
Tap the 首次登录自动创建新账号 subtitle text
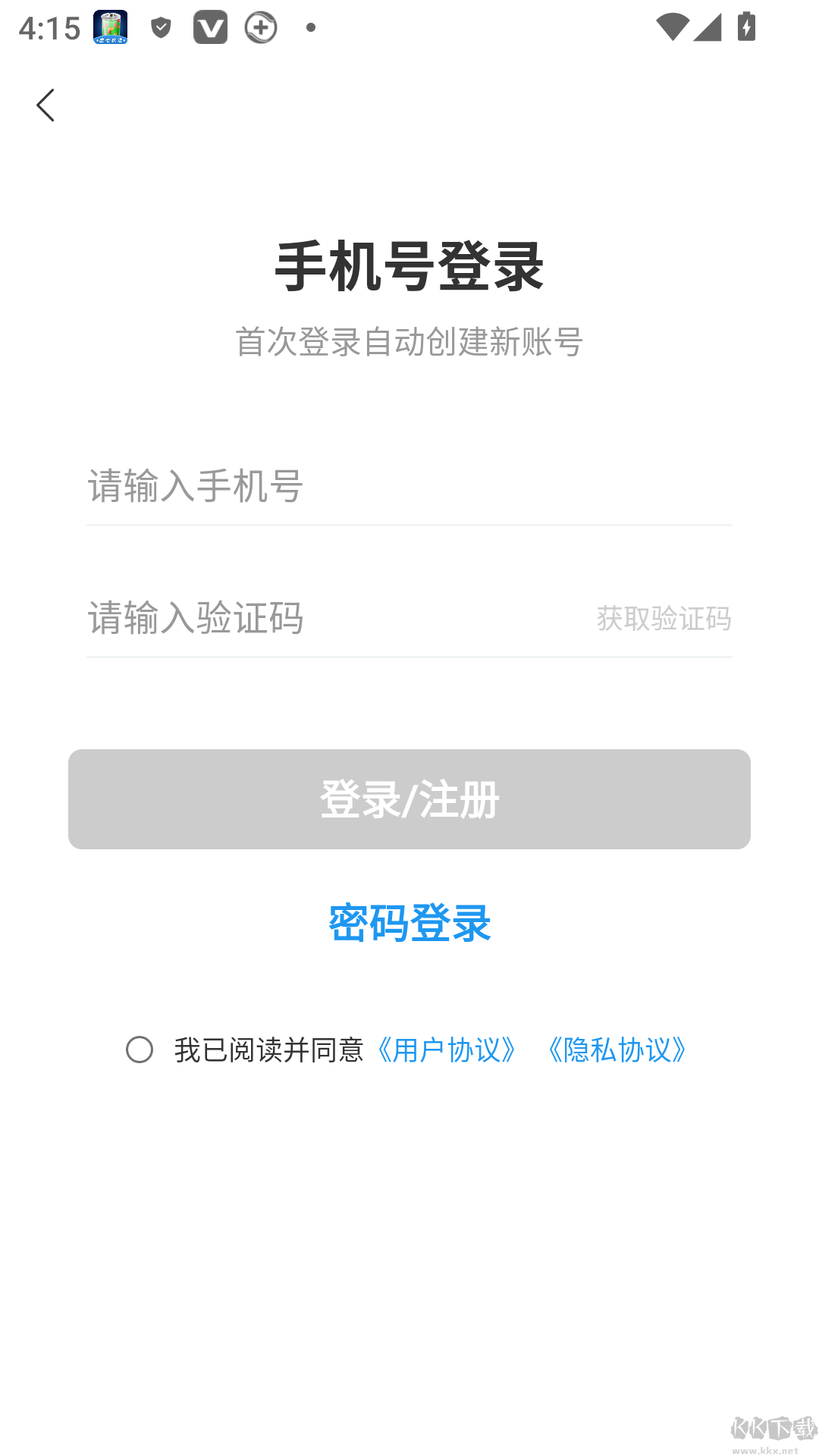point(409,343)
